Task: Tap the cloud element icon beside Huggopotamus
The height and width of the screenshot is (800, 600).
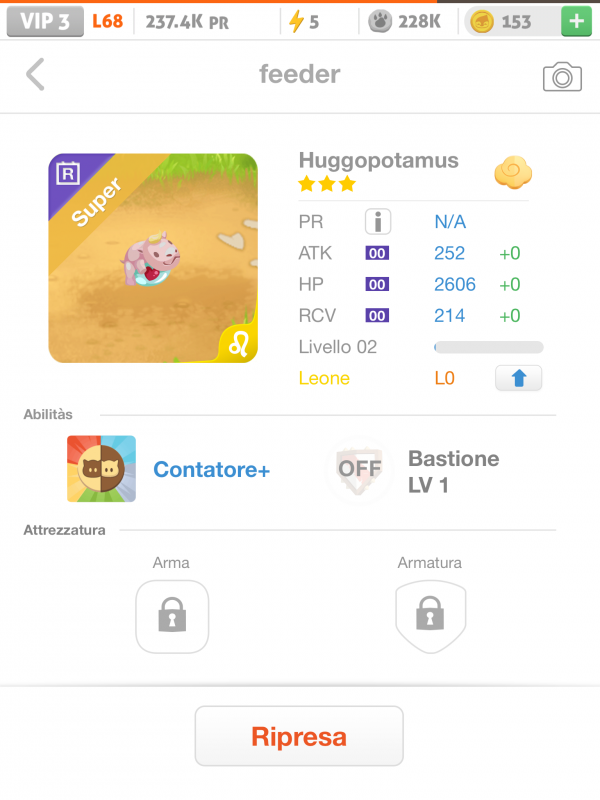Action: (x=513, y=173)
